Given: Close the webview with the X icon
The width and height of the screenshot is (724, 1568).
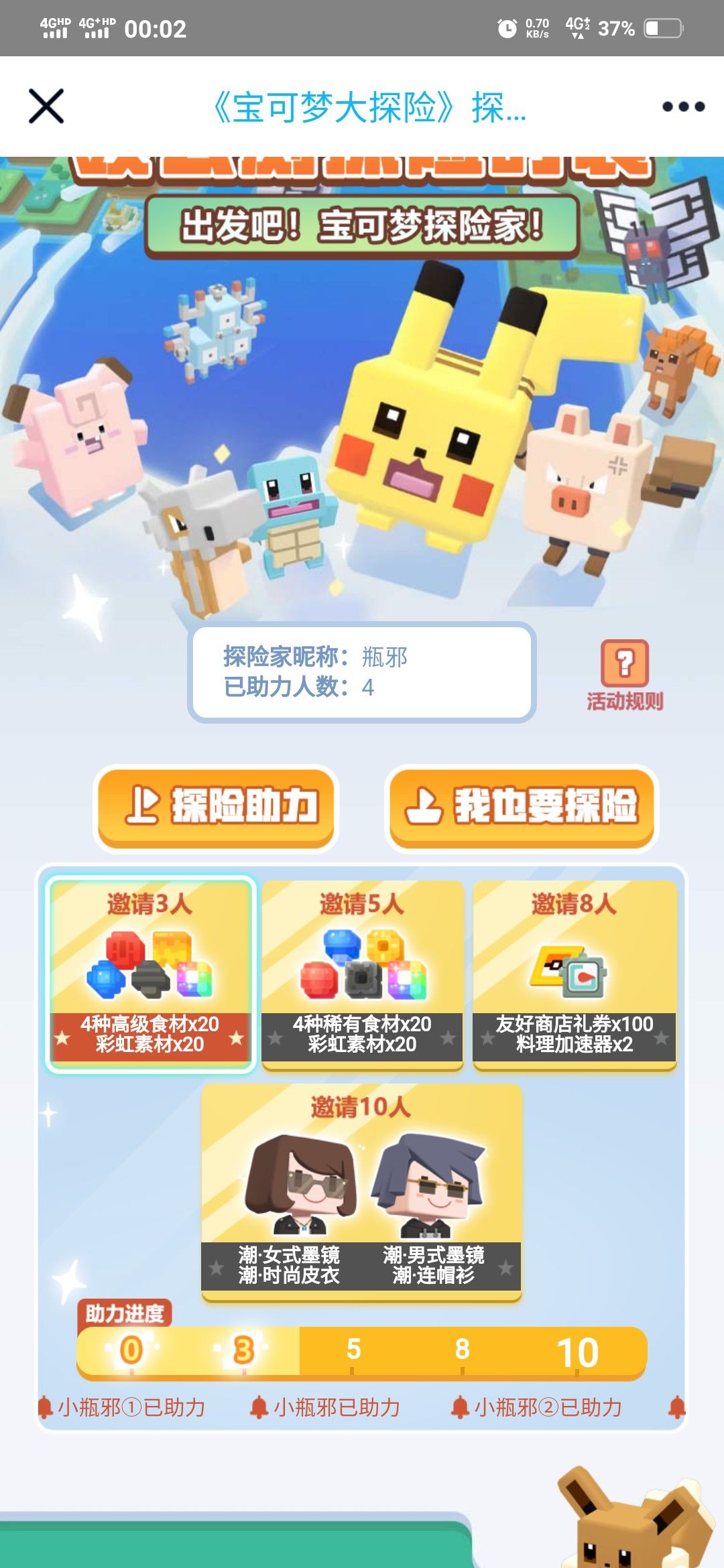Looking at the screenshot, I should [46, 107].
